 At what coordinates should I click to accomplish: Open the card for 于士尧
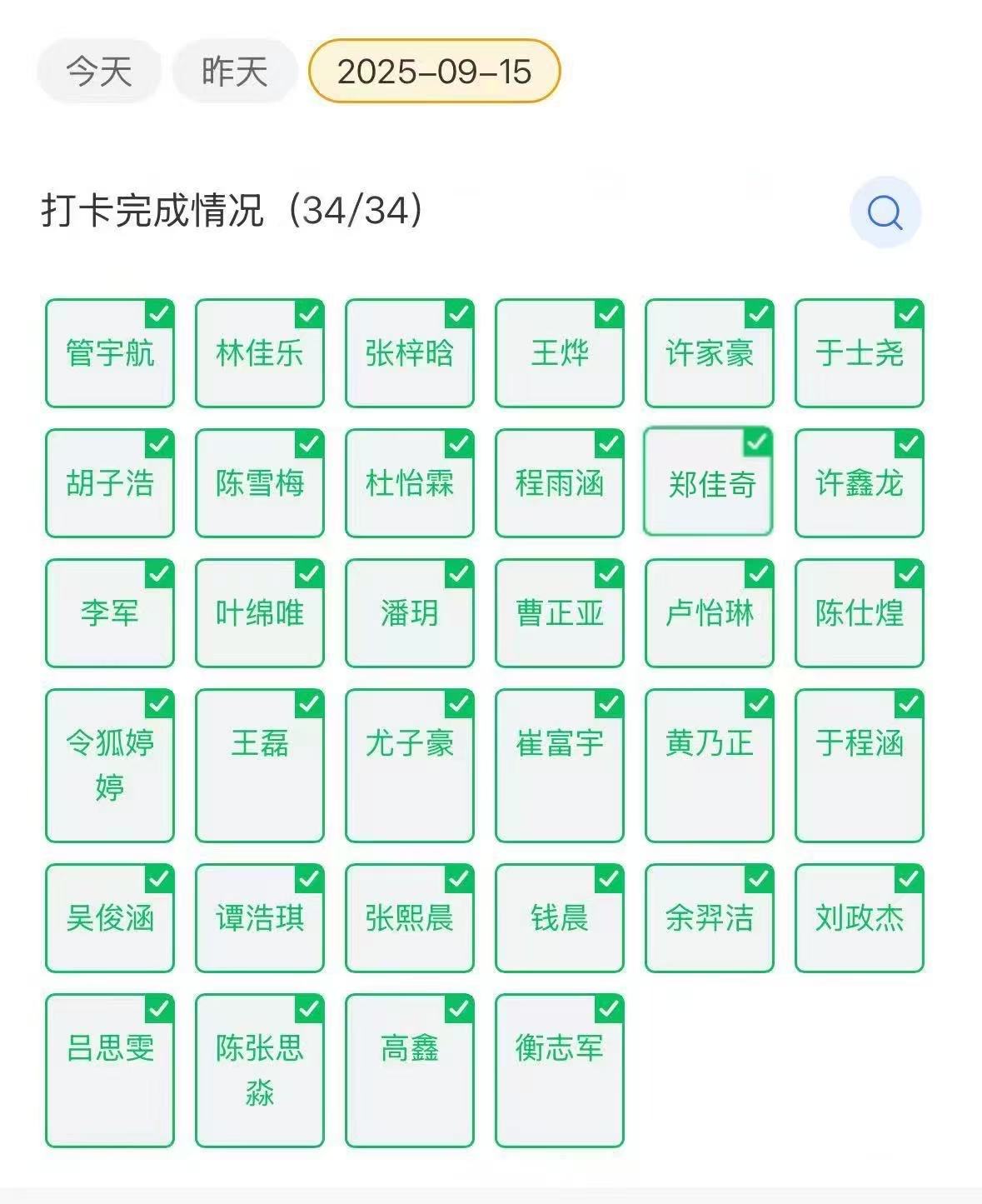pos(860,353)
